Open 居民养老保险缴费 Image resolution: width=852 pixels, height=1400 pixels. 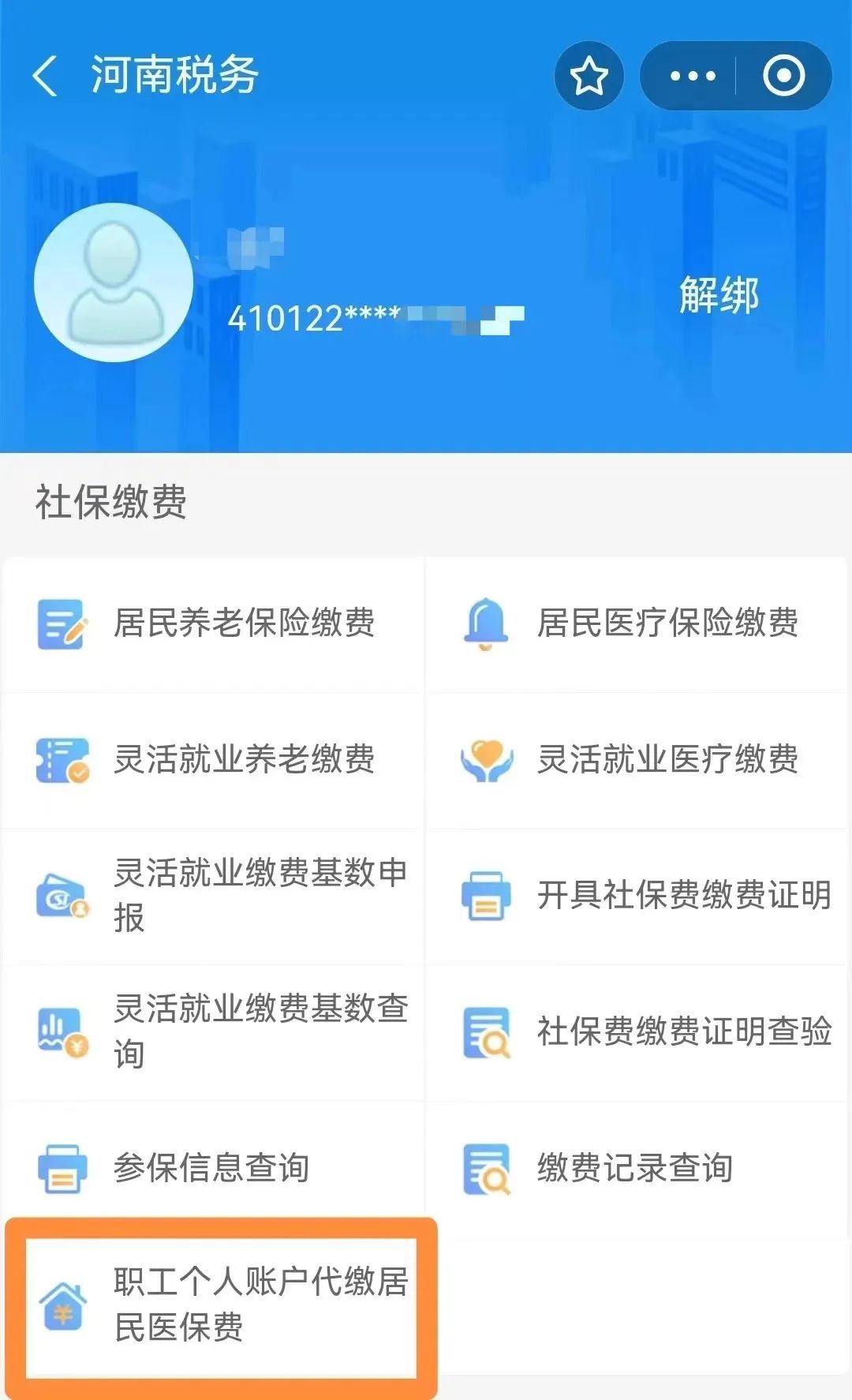click(x=213, y=623)
